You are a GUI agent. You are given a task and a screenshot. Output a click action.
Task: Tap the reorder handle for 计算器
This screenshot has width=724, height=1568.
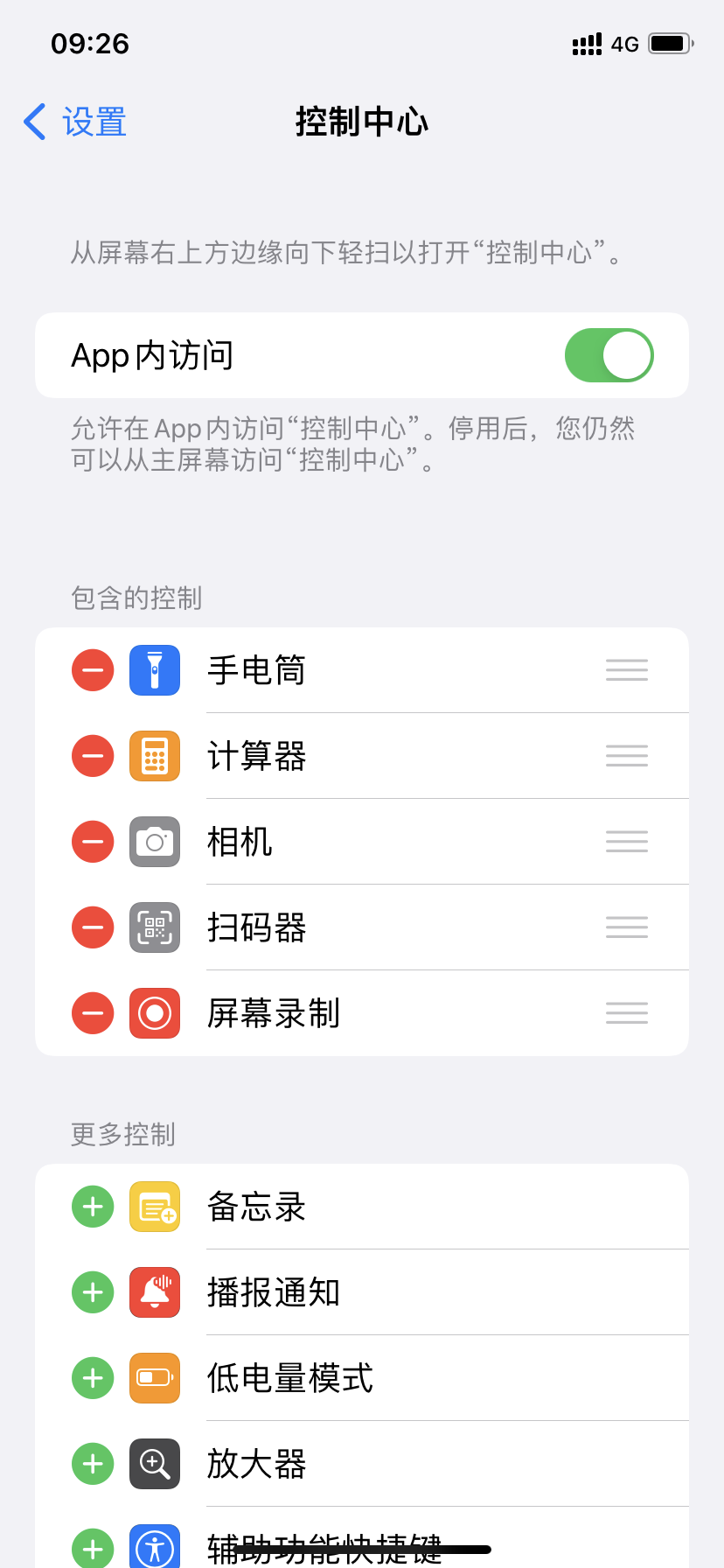[627, 756]
